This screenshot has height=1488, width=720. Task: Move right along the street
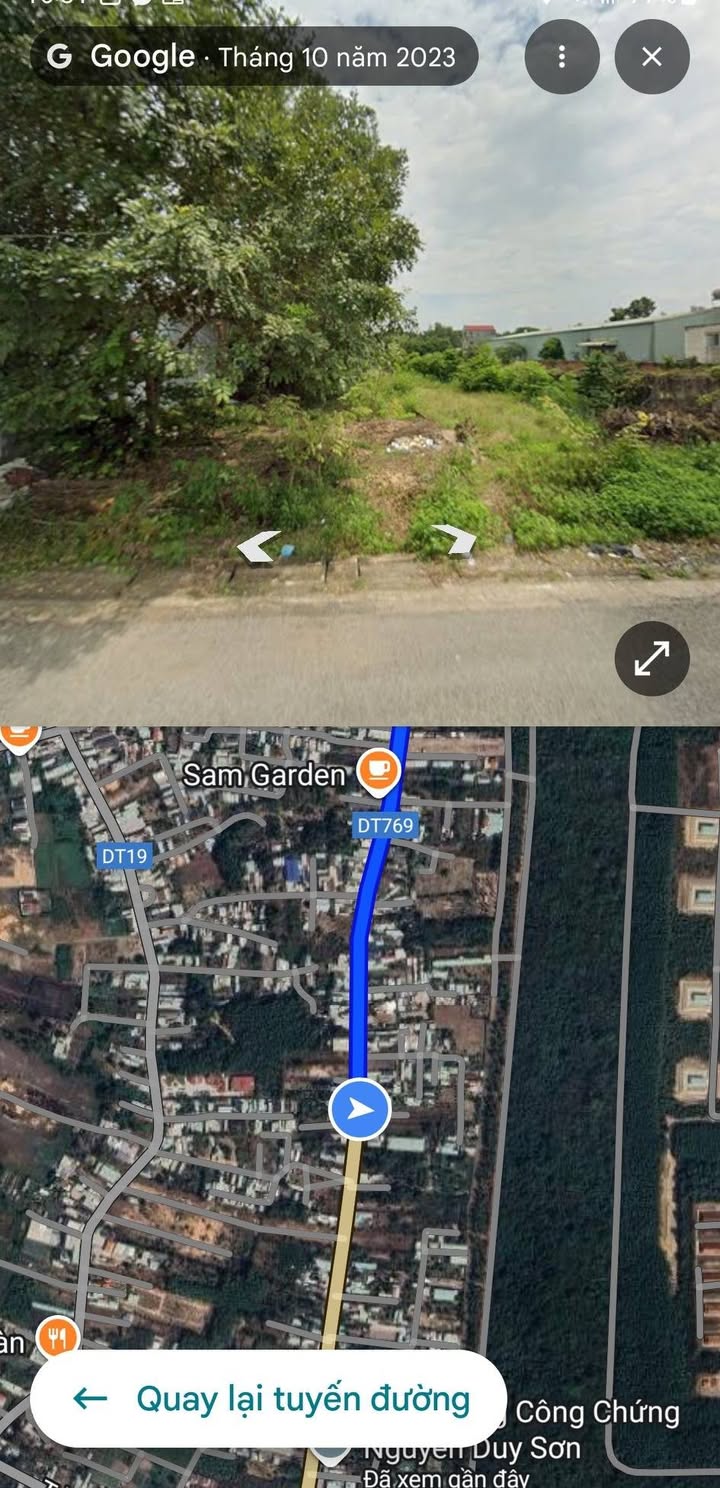pyautogui.click(x=456, y=540)
